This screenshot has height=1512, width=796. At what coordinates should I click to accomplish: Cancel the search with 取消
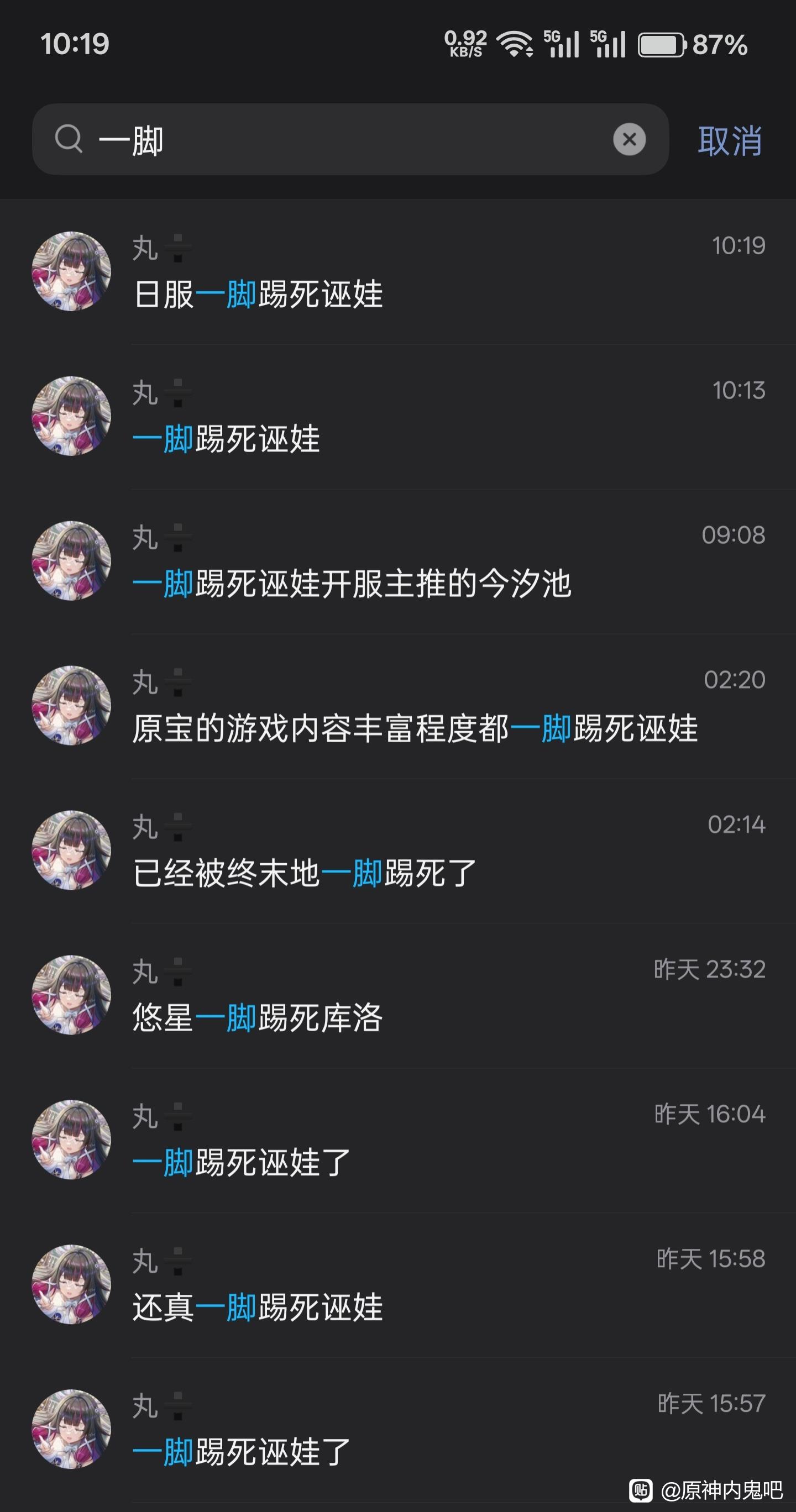tap(730, 141)
